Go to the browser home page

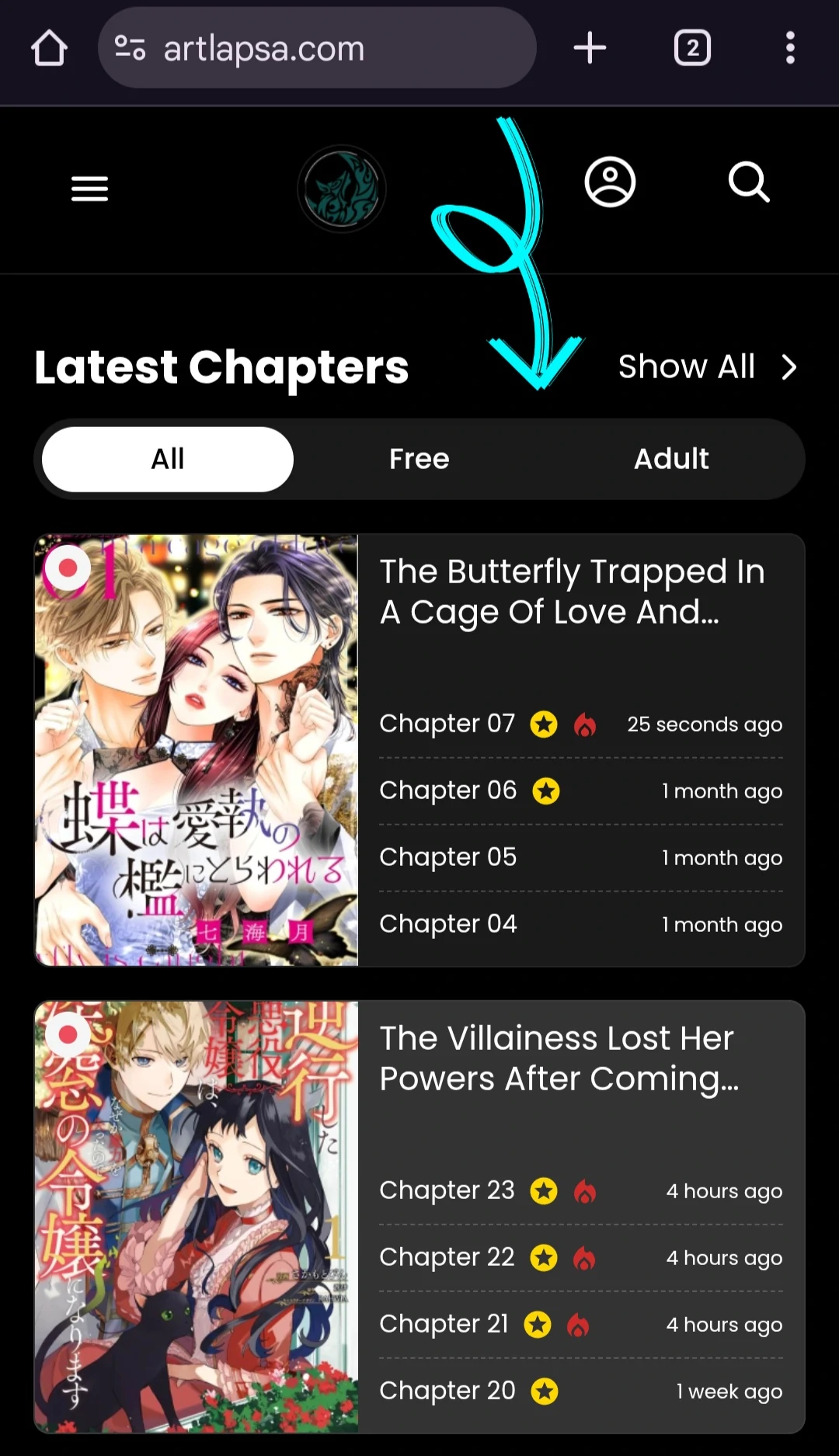[x=49, y=48]
